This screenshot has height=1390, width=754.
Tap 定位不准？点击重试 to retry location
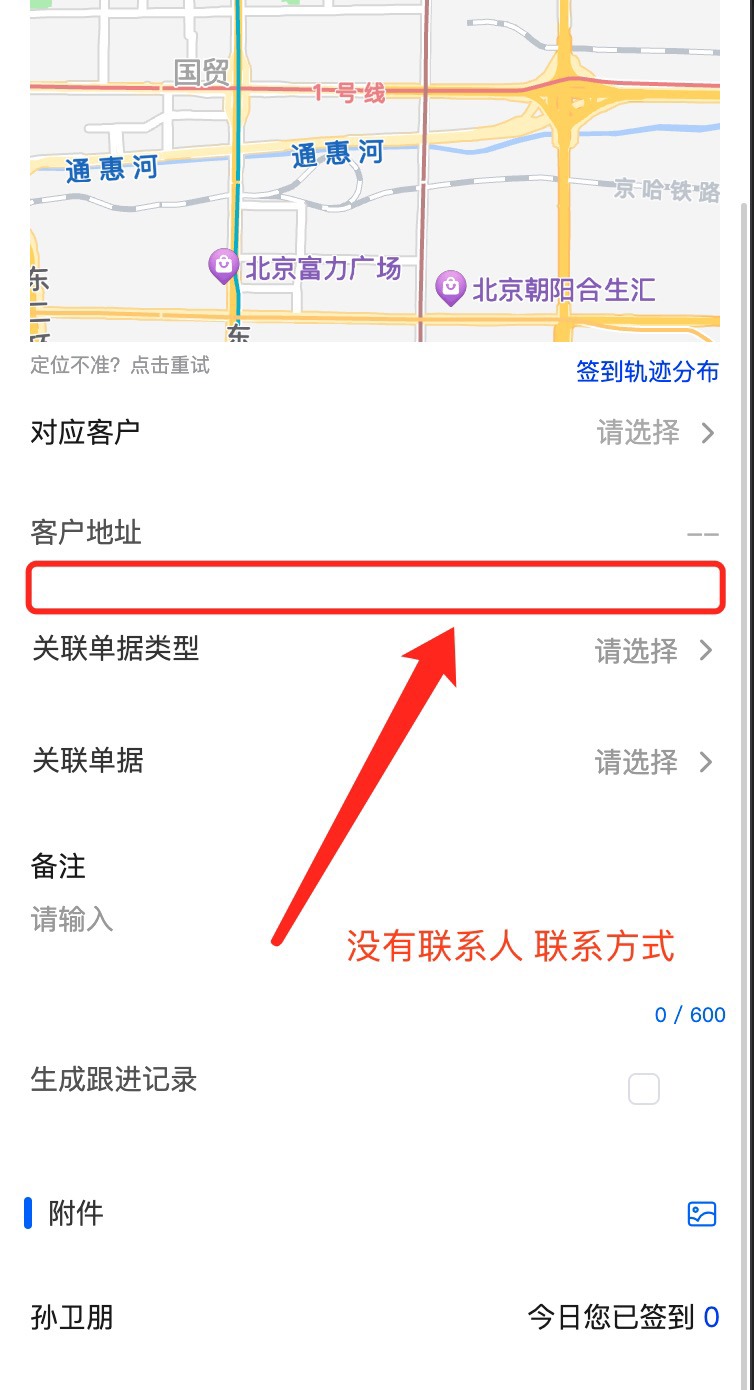[120, 366]
